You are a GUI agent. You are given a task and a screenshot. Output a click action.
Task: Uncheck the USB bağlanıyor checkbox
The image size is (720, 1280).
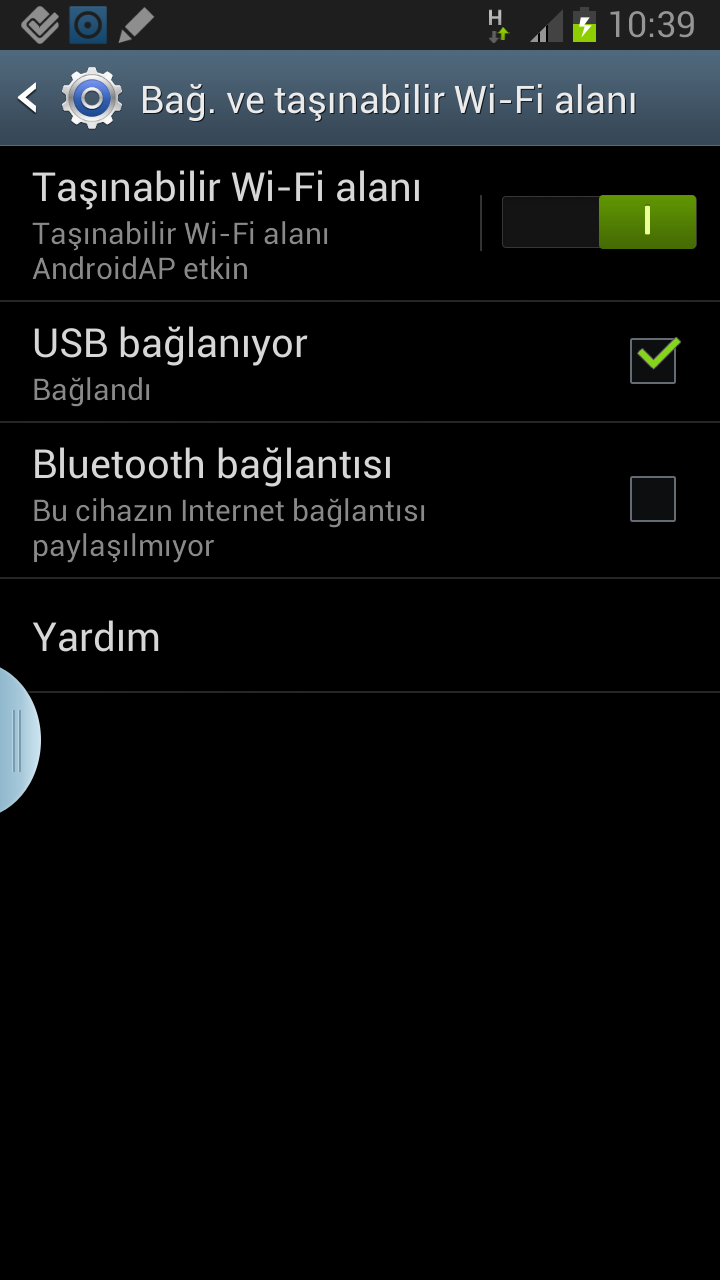[653, 361]
